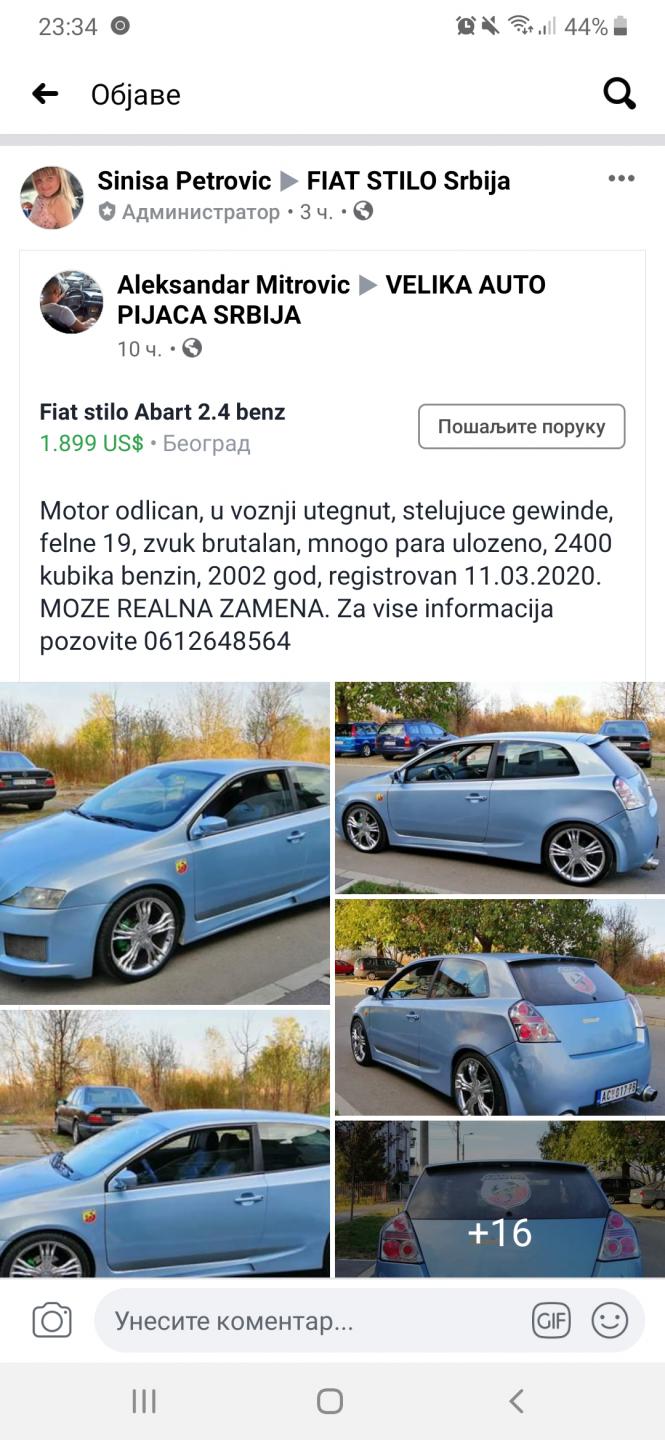Open system recent apps
This screenshot has height=1440, width=665.
144,1401
